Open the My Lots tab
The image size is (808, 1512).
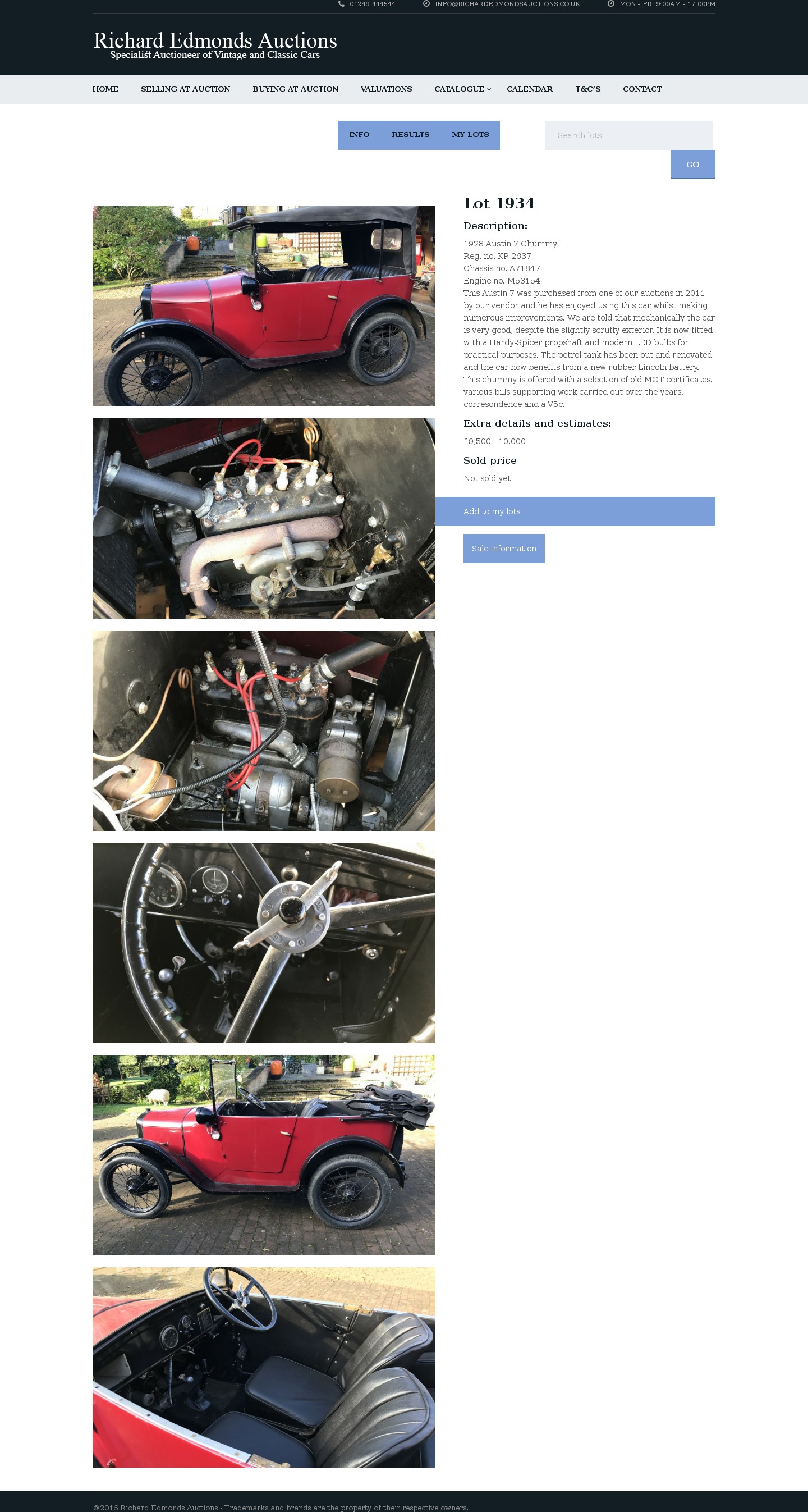[x=470, y=135]
